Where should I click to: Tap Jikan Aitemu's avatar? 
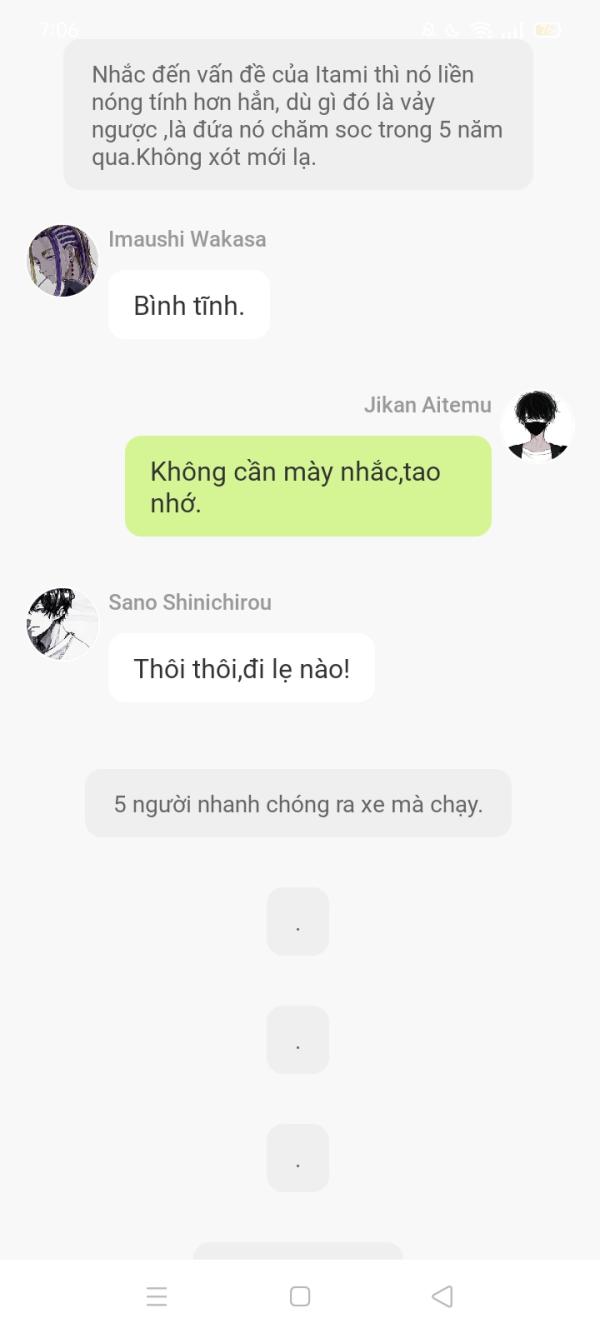point(538,427)
